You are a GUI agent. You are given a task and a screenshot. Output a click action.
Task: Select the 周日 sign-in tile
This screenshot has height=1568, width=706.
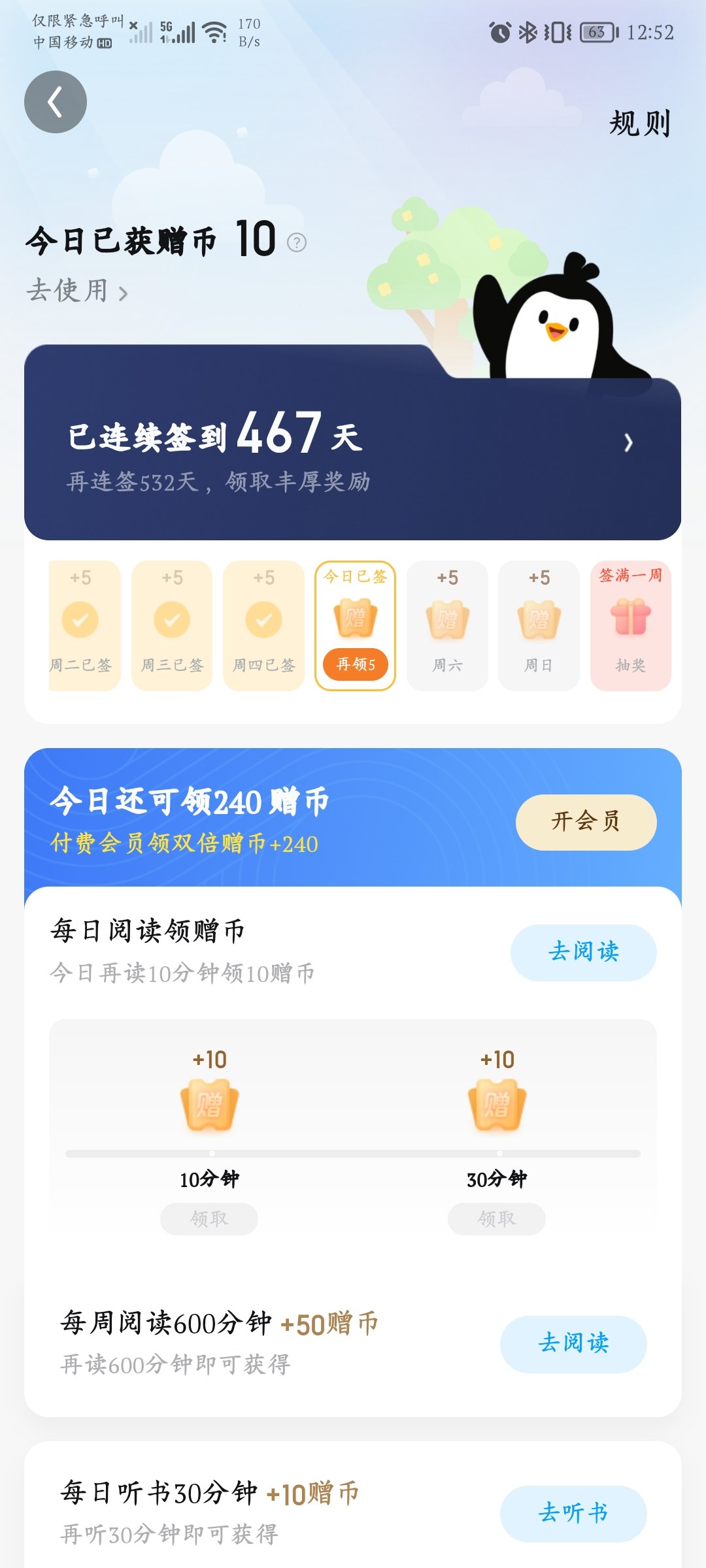click(x=539, y=625)
